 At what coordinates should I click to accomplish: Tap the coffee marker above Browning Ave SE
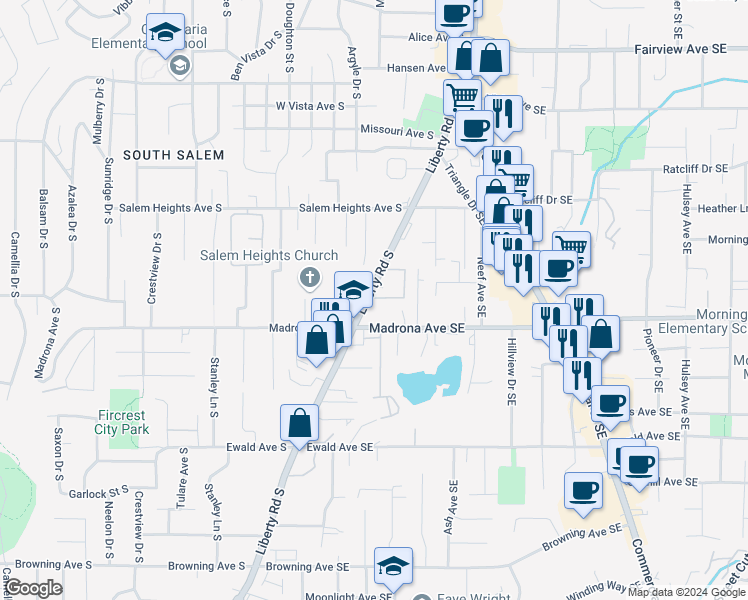click(584, 490)
